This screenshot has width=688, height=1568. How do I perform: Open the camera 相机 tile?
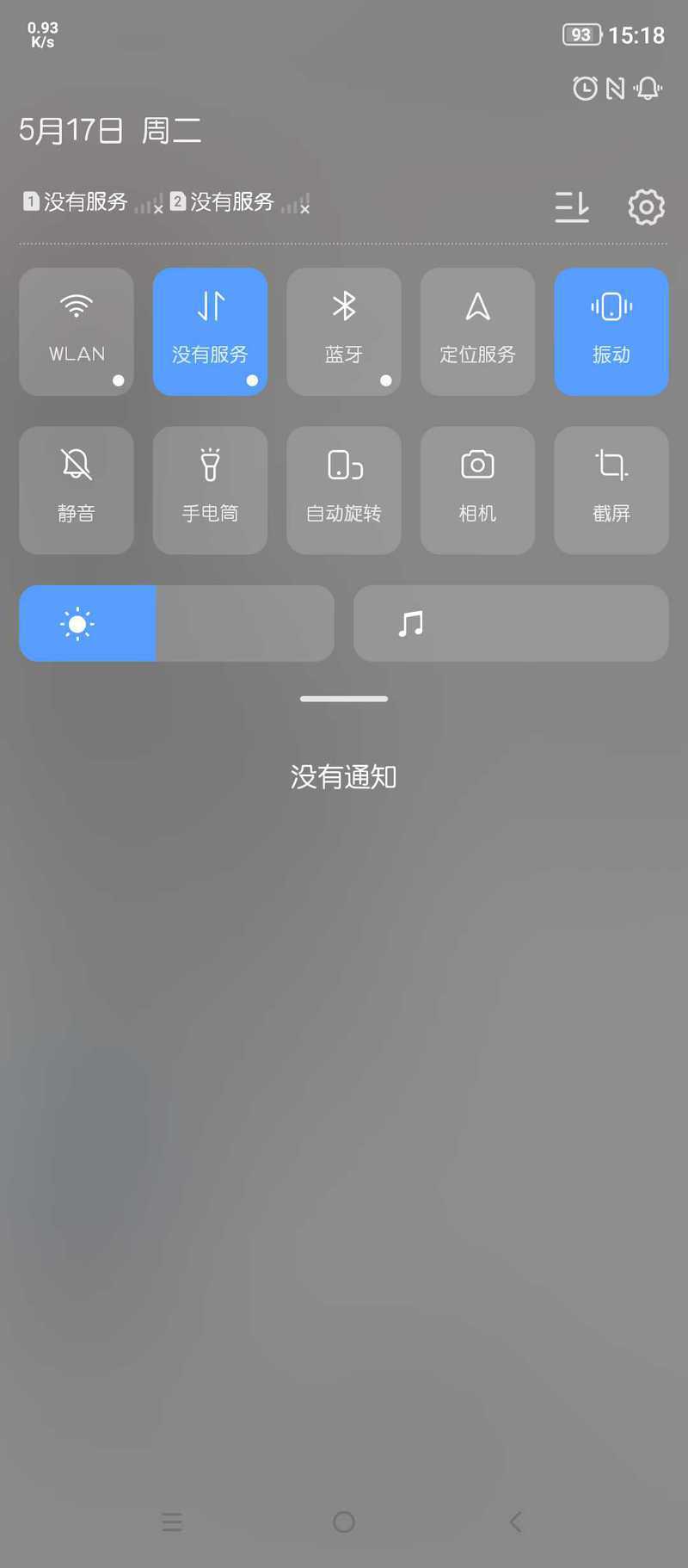pos(477,491)
